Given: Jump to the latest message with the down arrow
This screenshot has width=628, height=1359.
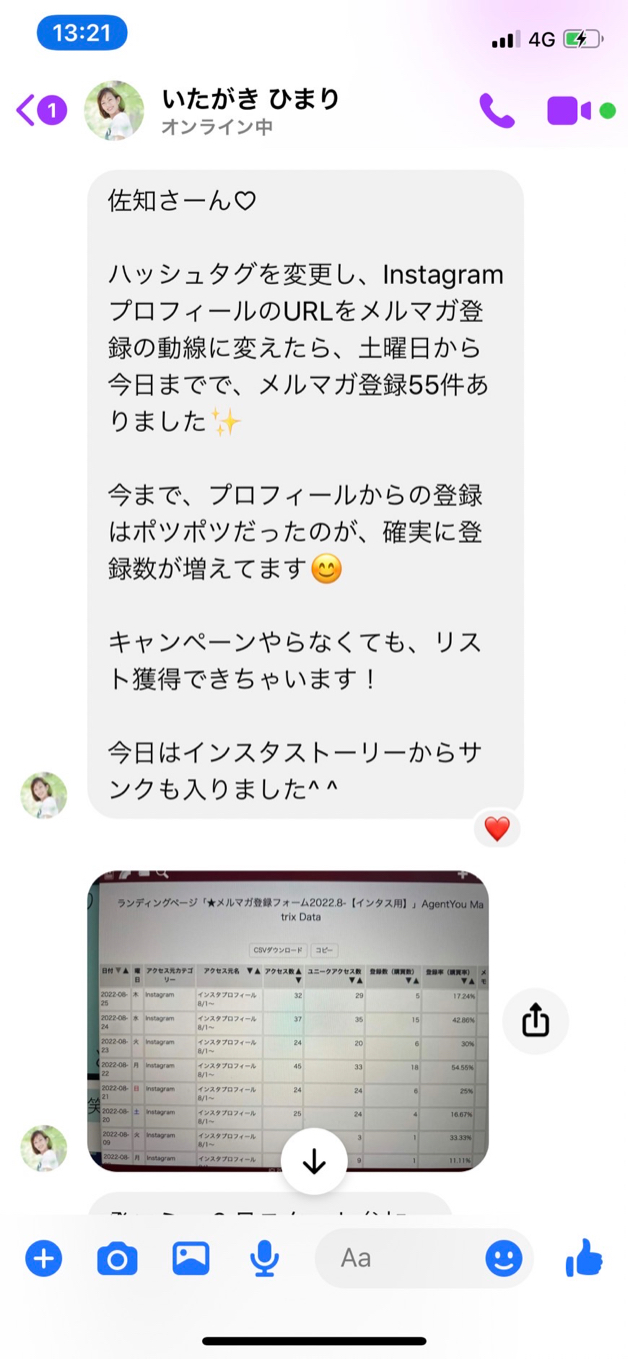Looking at the screenshot, I should [x=314, y=1161].
